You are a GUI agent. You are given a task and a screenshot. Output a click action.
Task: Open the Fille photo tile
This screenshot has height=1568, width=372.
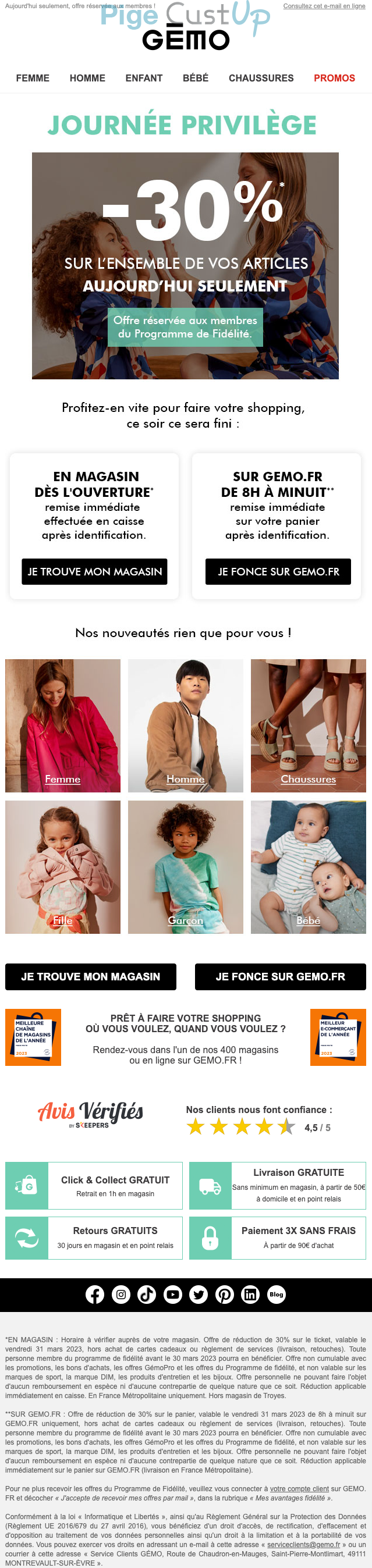click(63, 866)
